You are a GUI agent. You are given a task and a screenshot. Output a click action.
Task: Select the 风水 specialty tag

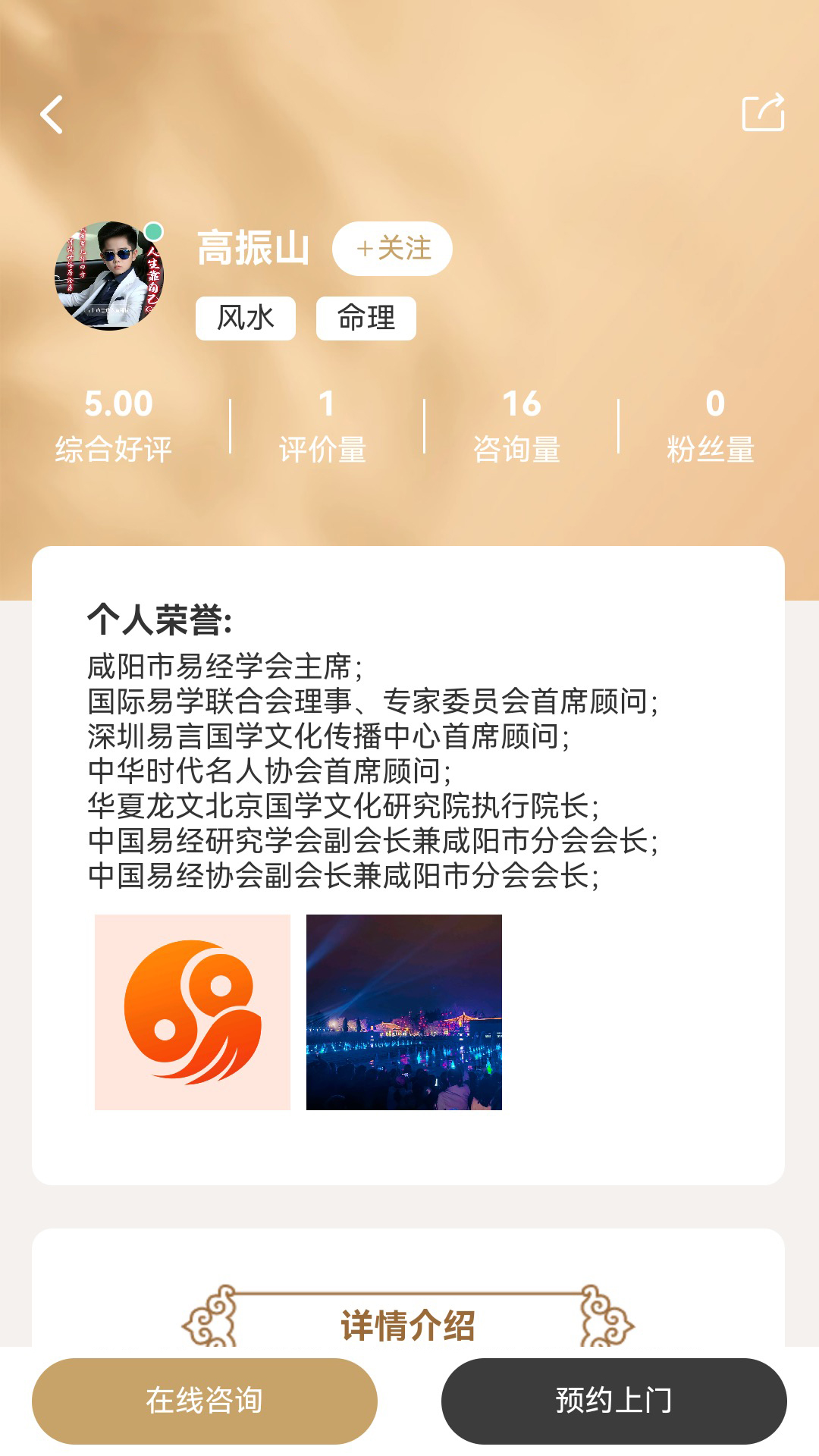(x=246, y=318)
